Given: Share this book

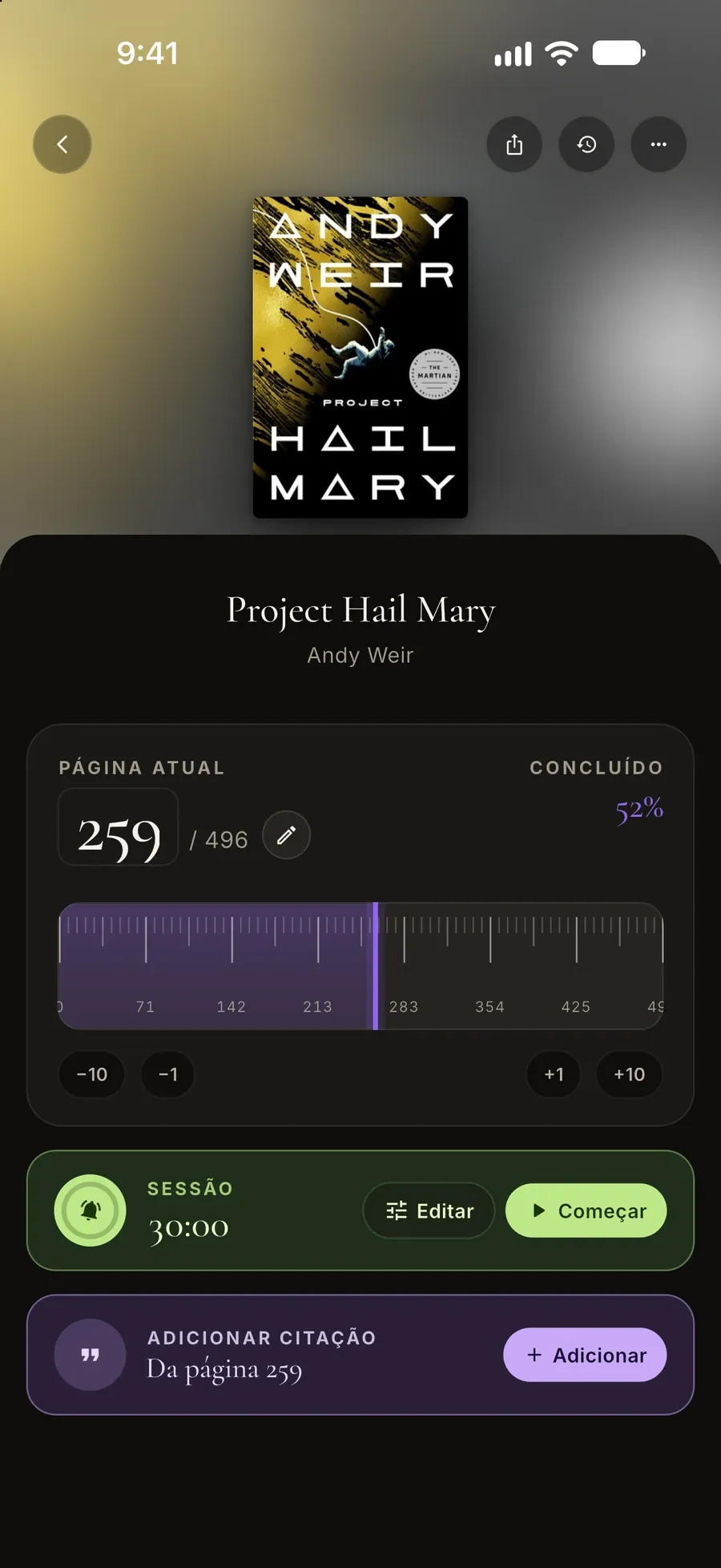Looking at the screenshot, I should coord(514,144).
